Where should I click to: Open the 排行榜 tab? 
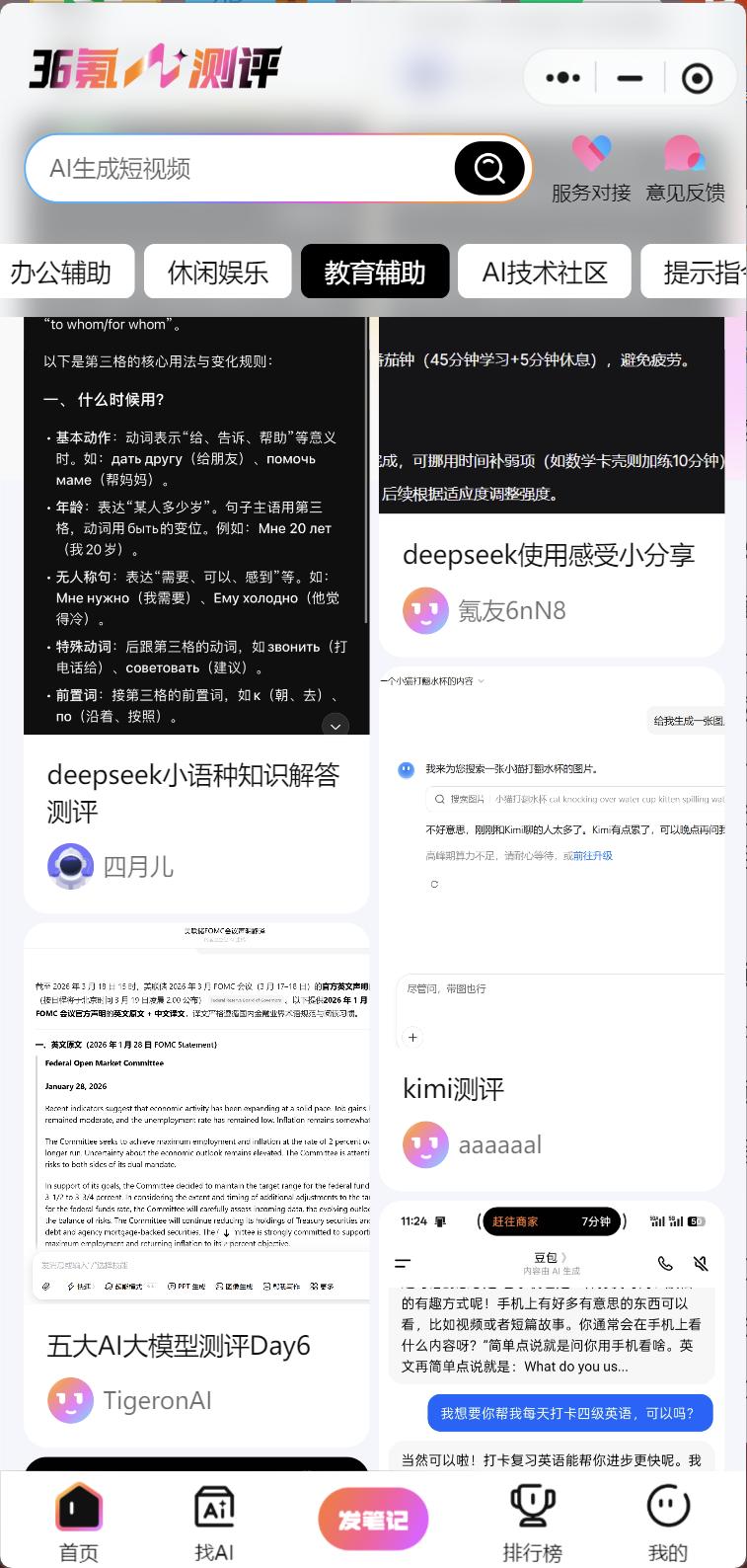[x=532, y=1521]
